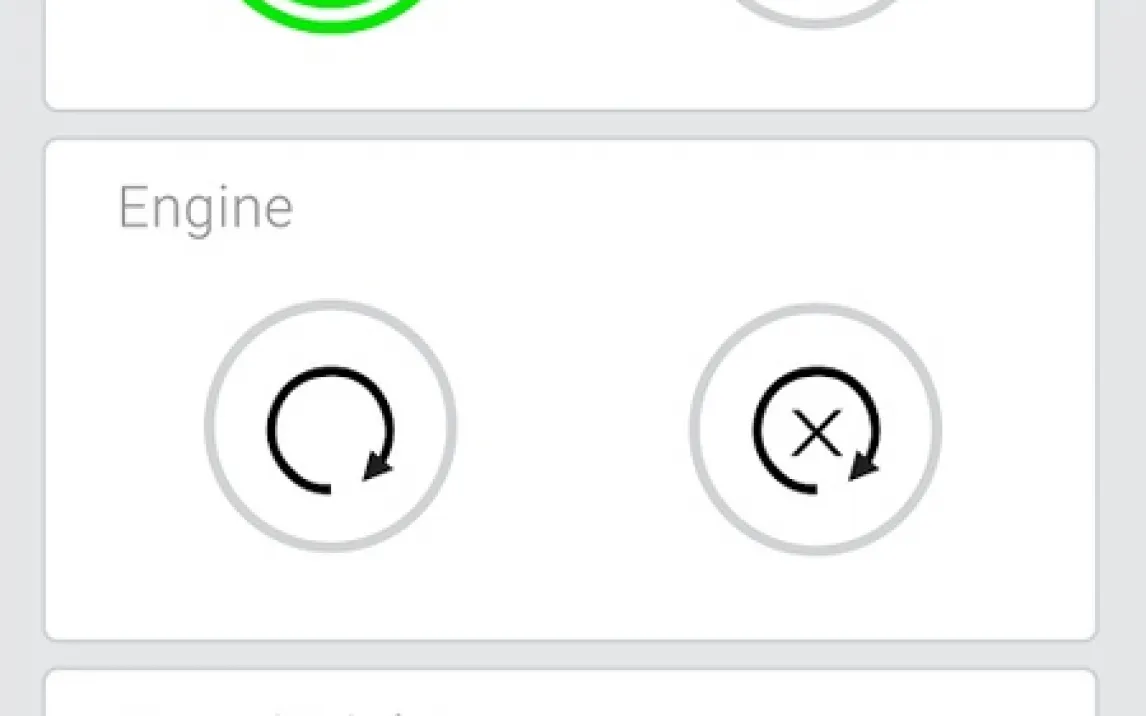This screenshot has width=1146, height=716.
Task: Tap the gray circular button above Engine
Action: pos(815,10)
